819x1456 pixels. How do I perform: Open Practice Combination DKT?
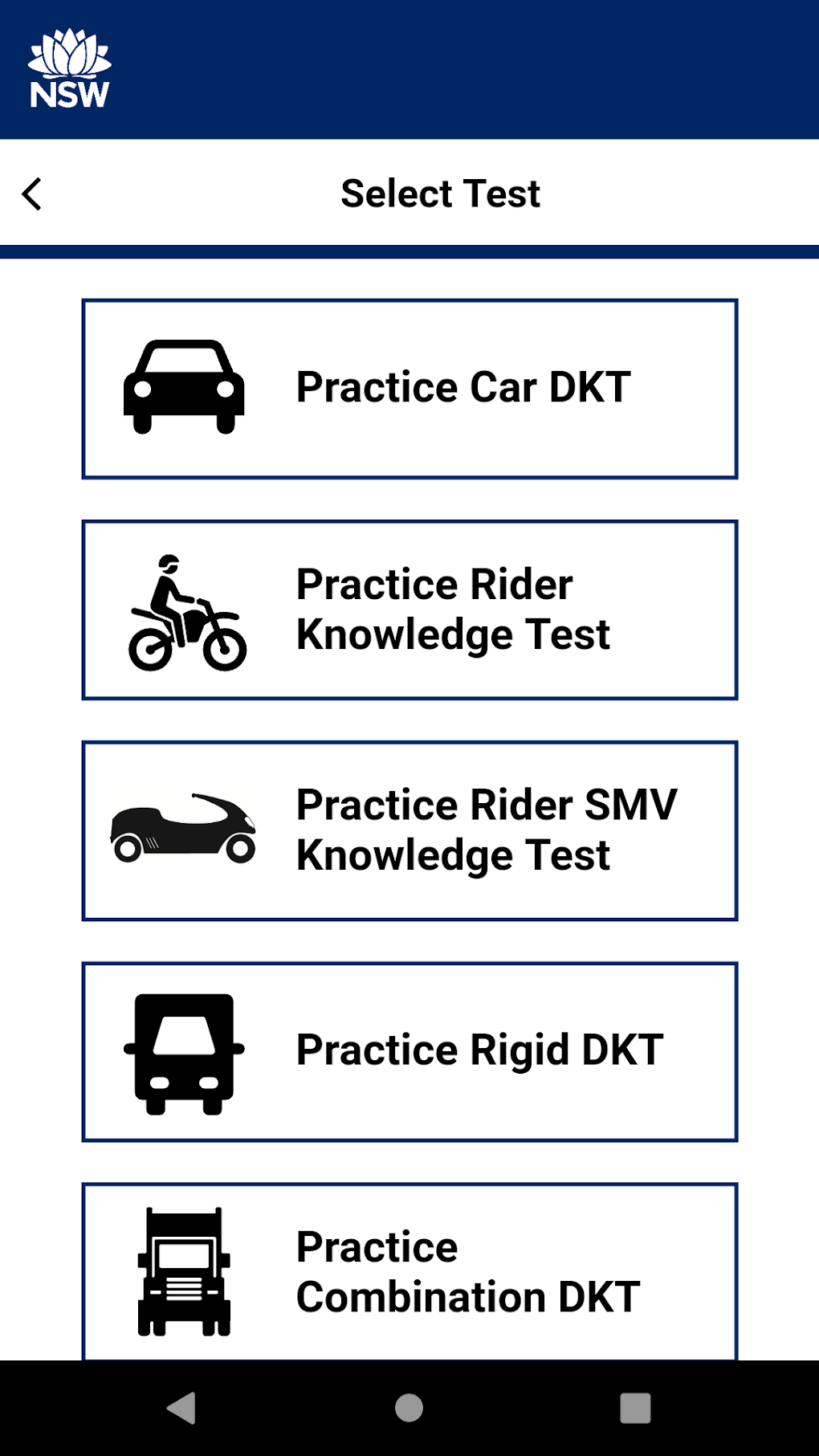(409, 1269)
